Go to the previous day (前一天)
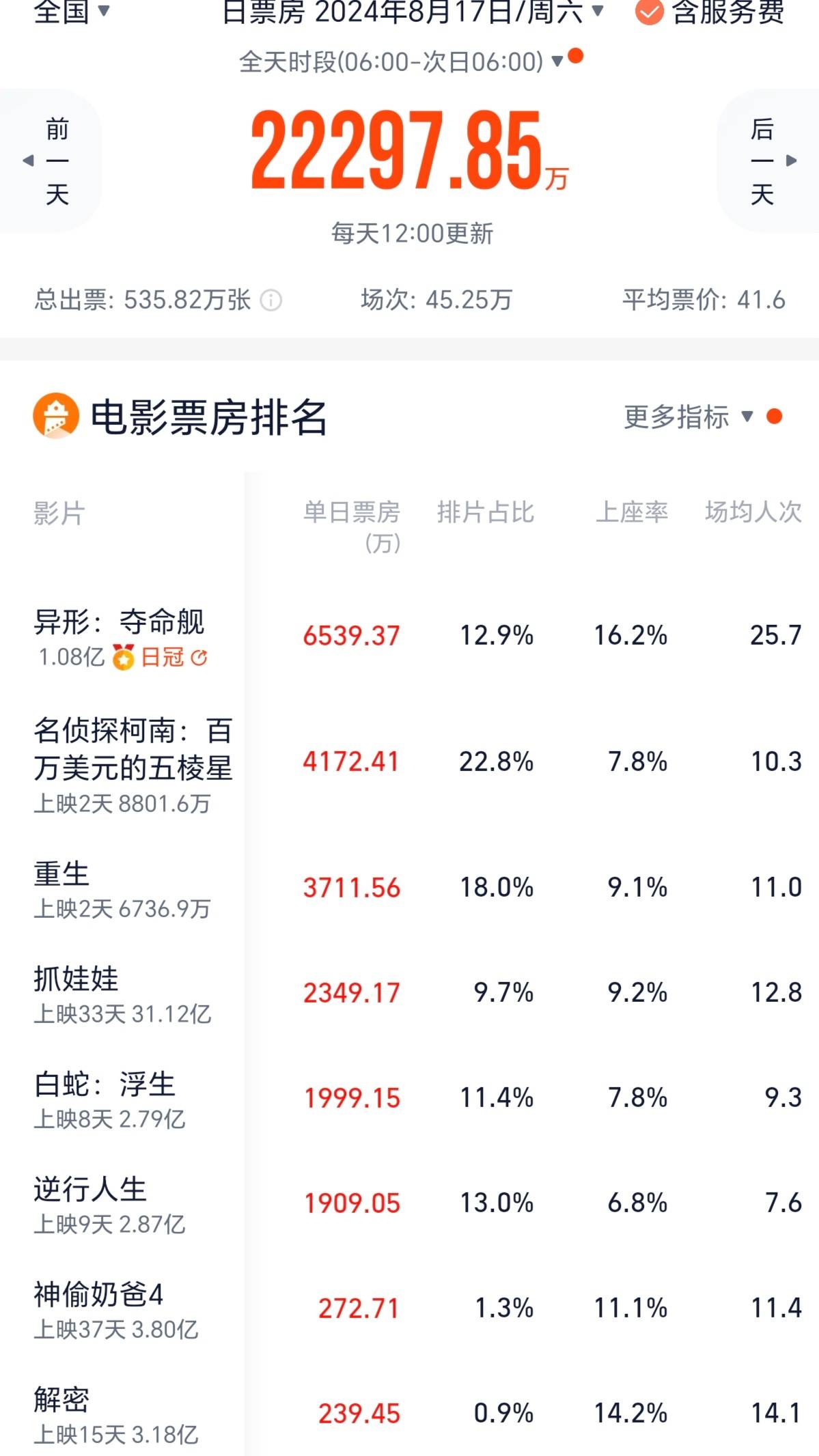Image resolution: width=819 pixels, height=1456 pixels. [x=51, y=161]
